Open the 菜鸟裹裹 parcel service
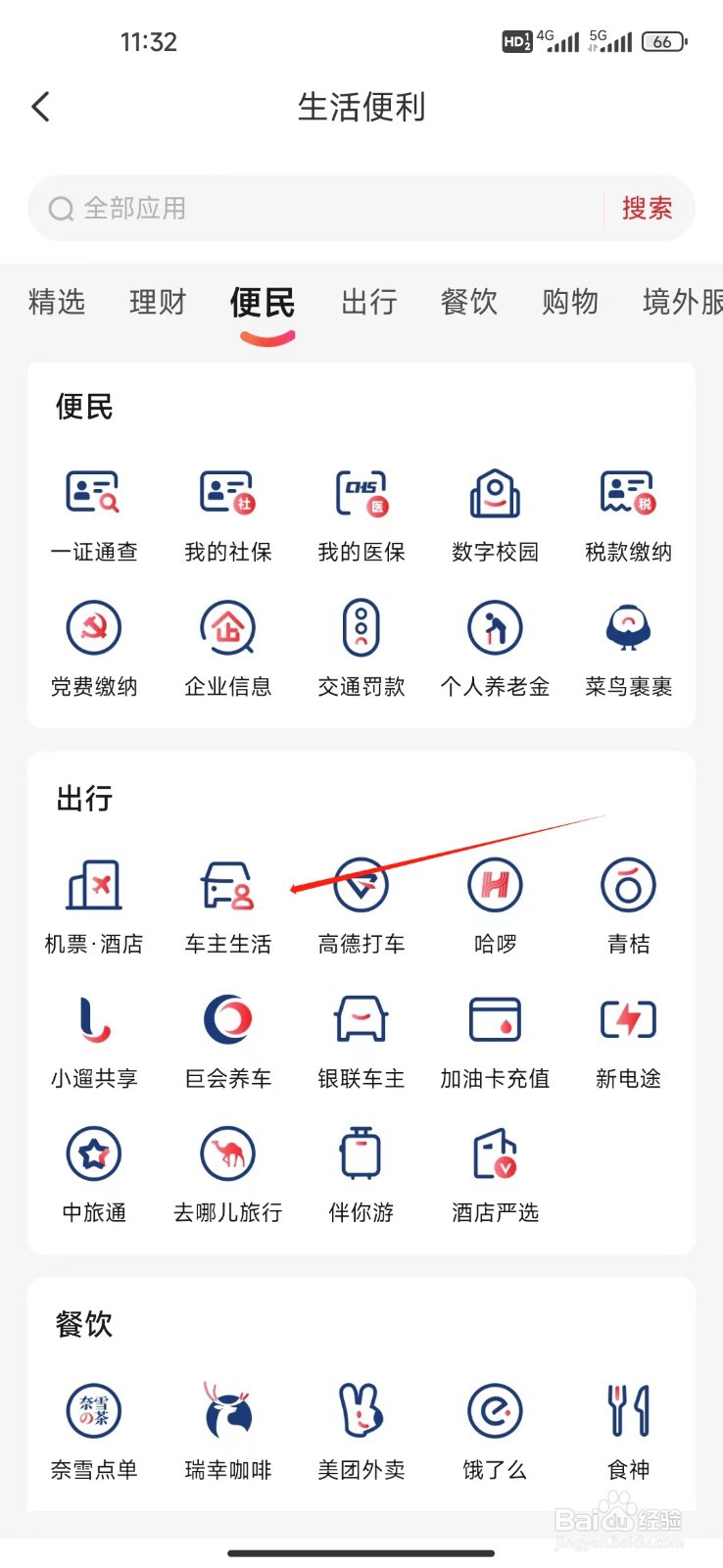The height and width of the screenshot is (1568, 723). [627, 649]
